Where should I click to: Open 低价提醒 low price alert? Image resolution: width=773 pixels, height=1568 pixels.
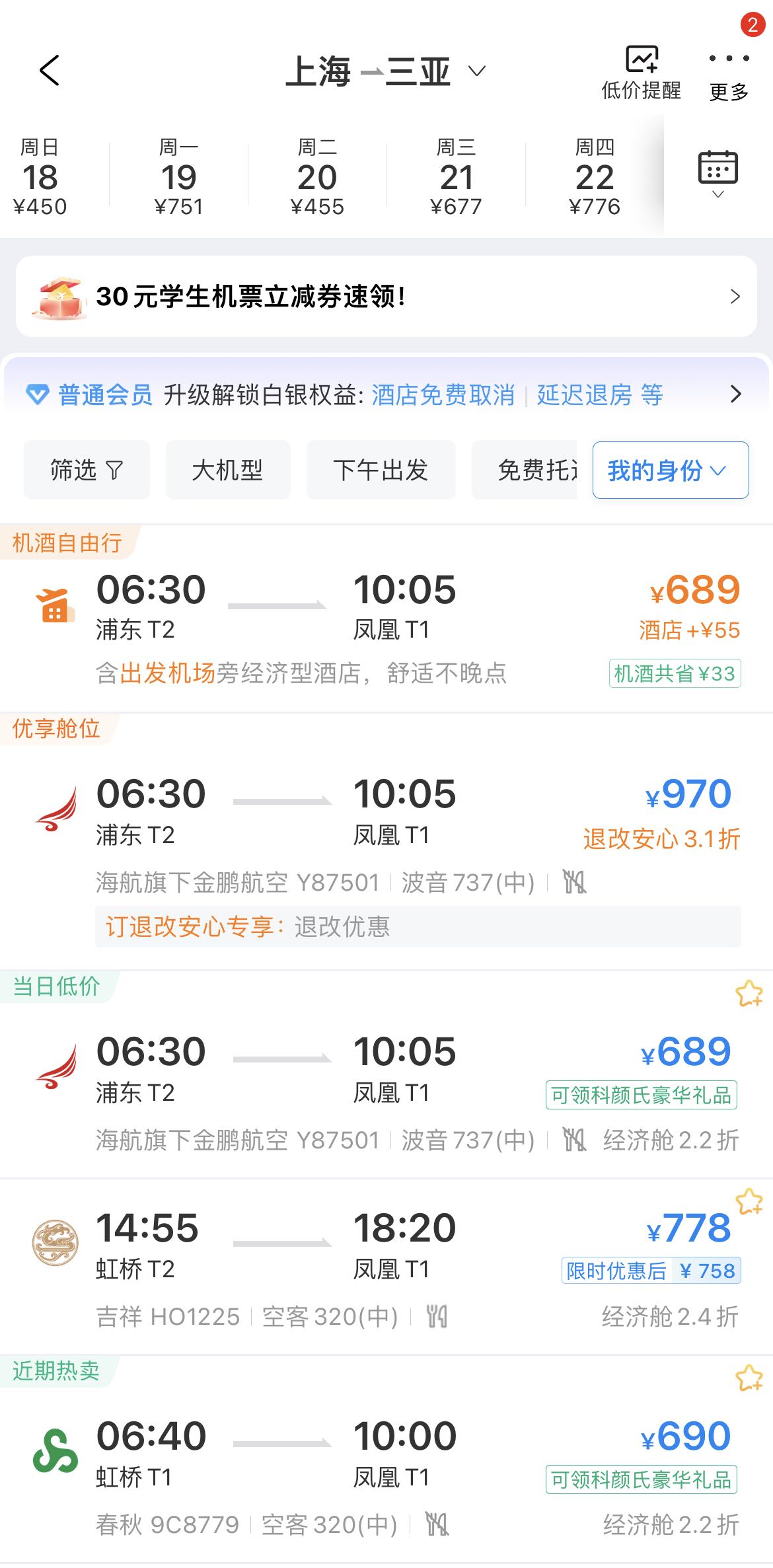[641, 71]
